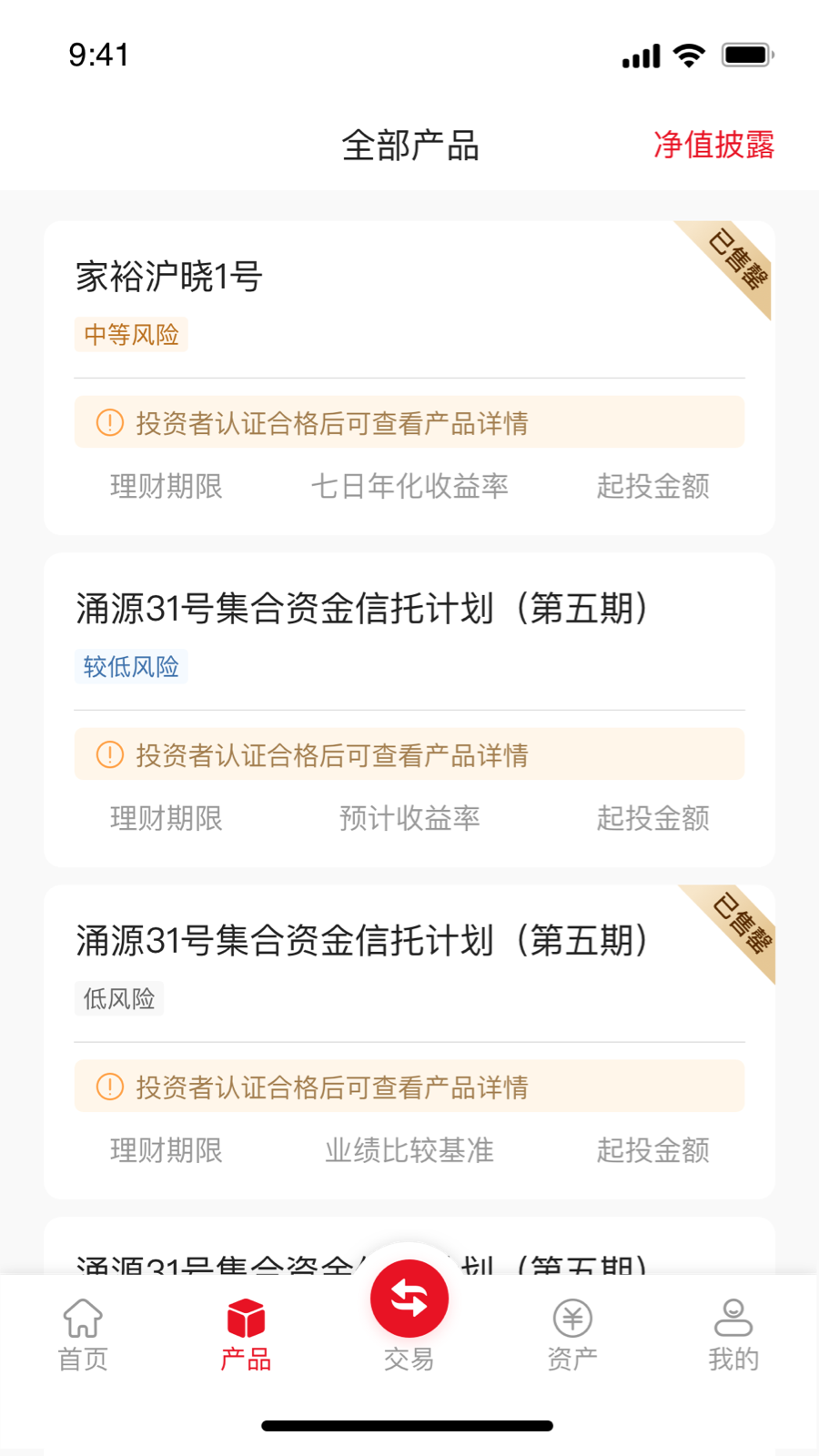Select the 我的 profile icon

tap(733, 1317)
